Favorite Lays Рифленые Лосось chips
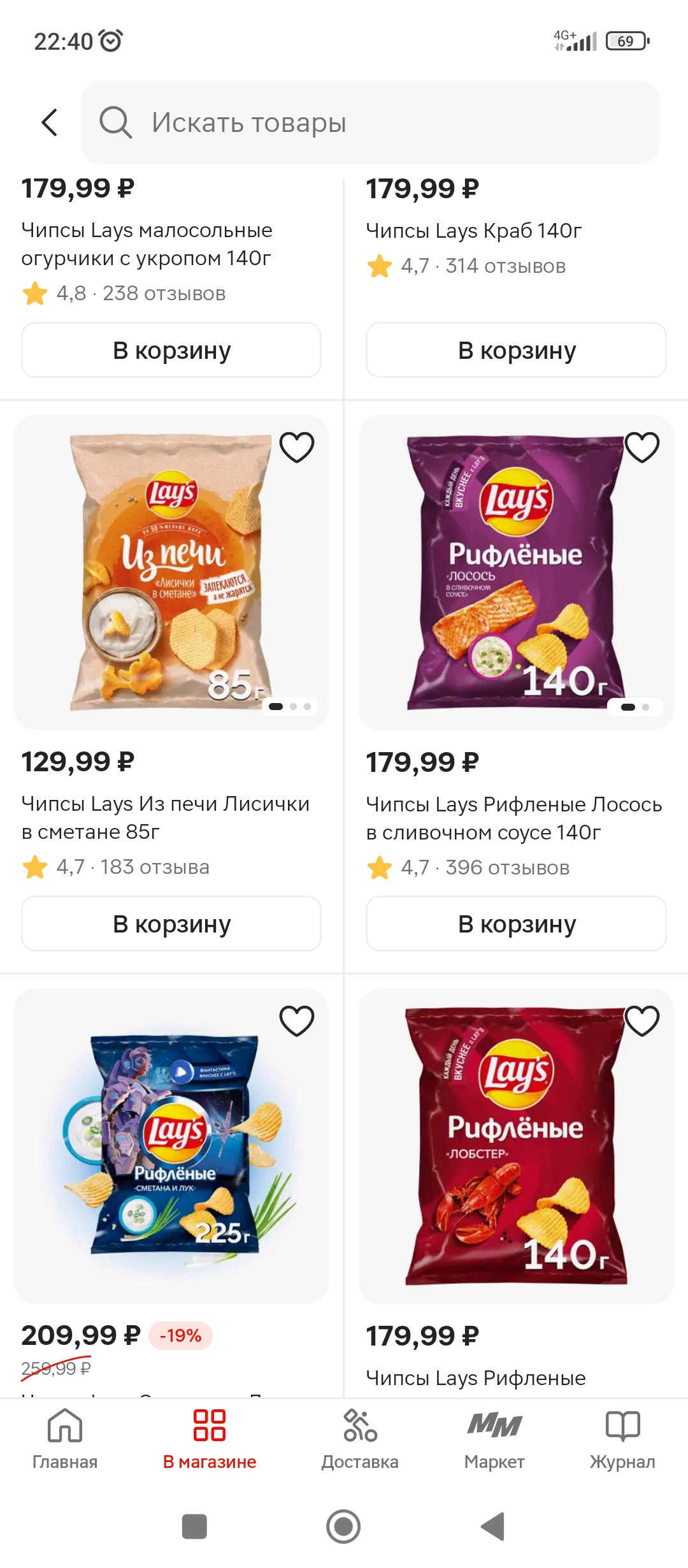The height and width of the screenshot is (1568, 688). click(x=641, y=447)
